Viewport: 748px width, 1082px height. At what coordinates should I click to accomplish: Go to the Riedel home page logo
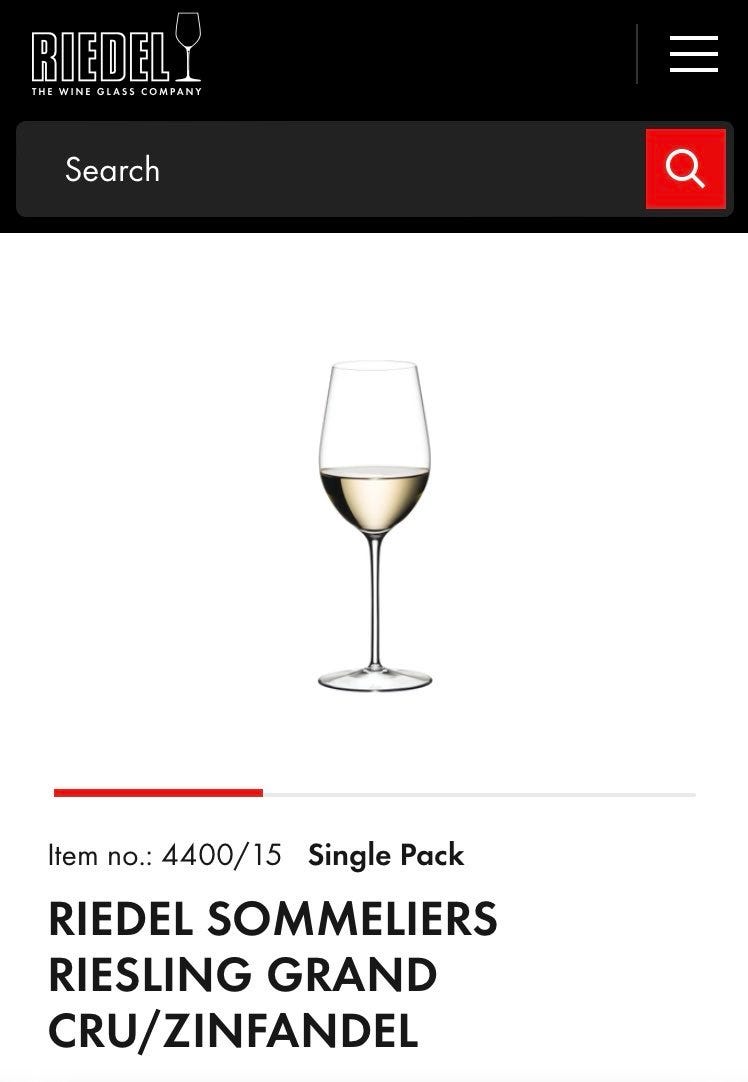tap(116, 56)
